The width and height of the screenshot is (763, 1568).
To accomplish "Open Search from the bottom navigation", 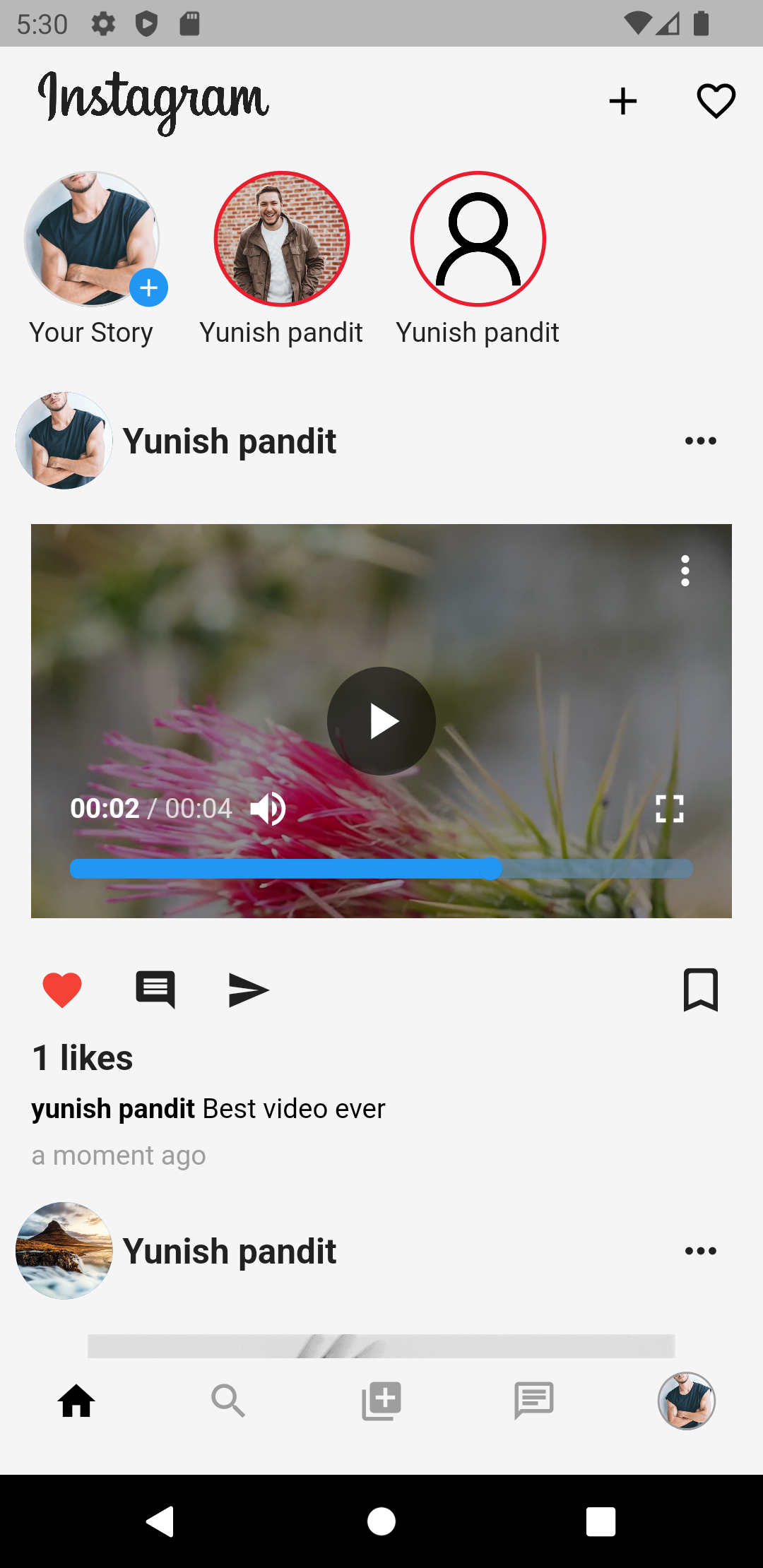I will pyautogui.click(x=229, y=1401).
